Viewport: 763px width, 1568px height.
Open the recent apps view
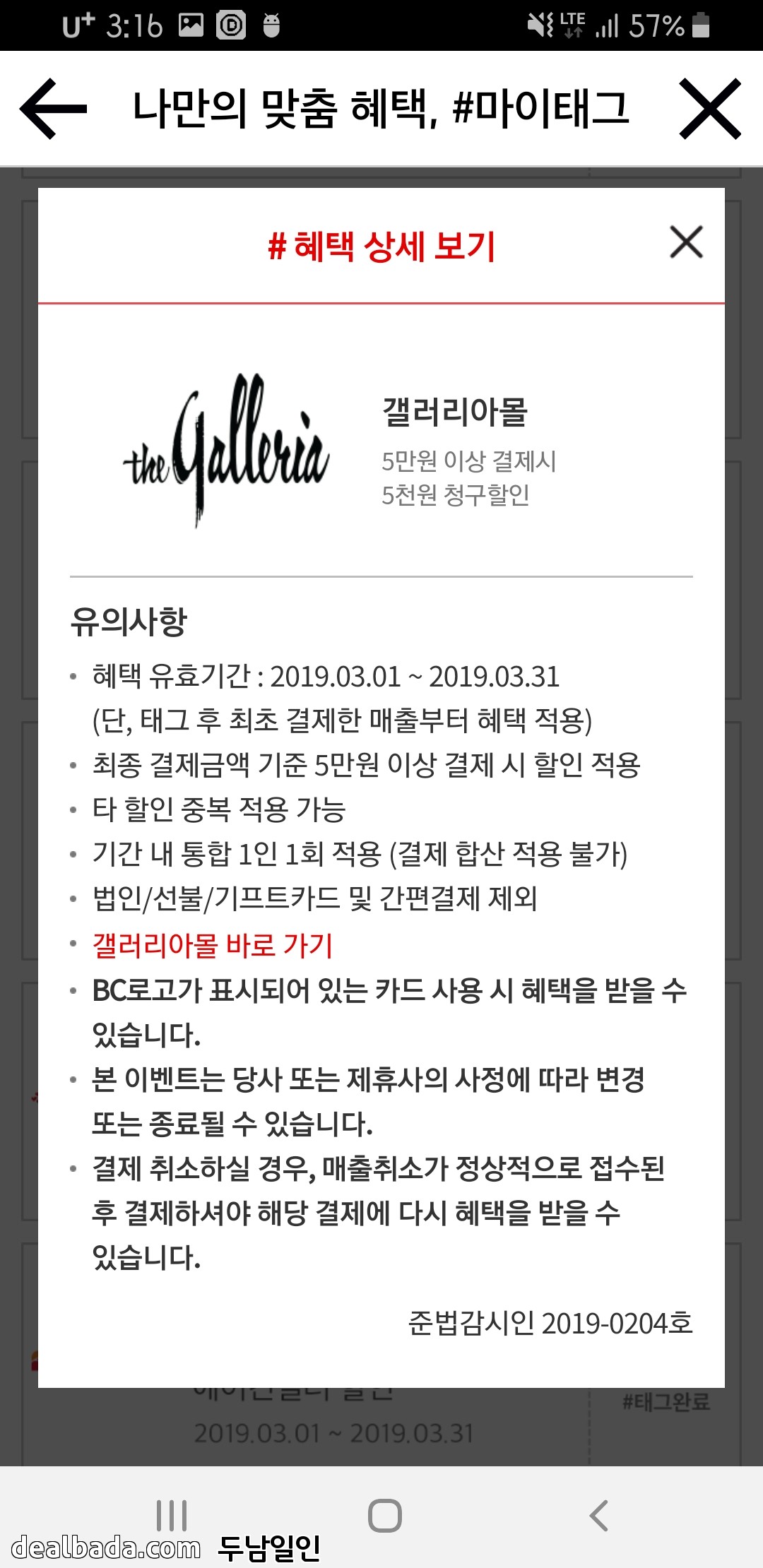[172, 1515]
